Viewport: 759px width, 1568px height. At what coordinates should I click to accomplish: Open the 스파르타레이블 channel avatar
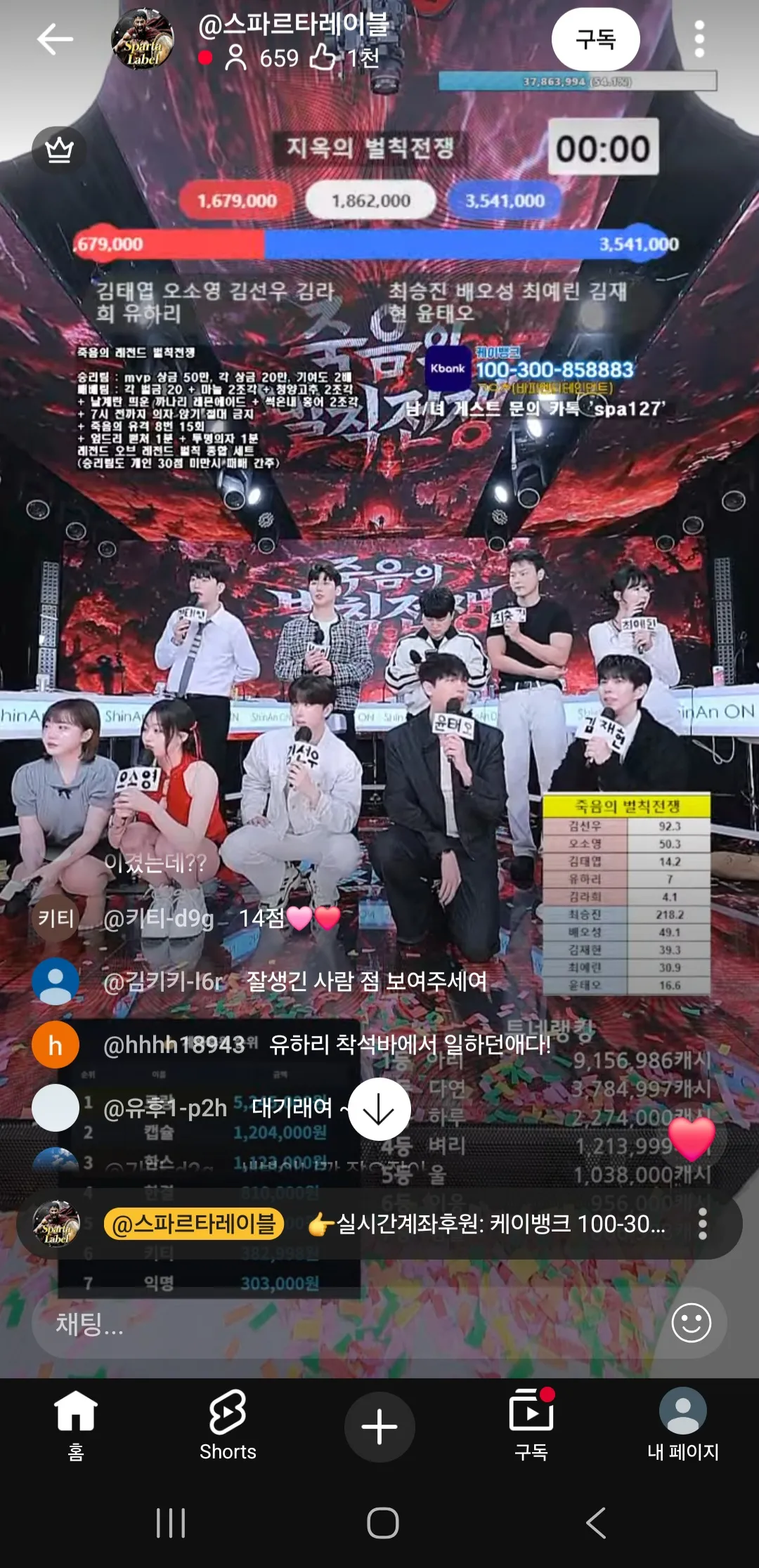[x=143, y=39]
